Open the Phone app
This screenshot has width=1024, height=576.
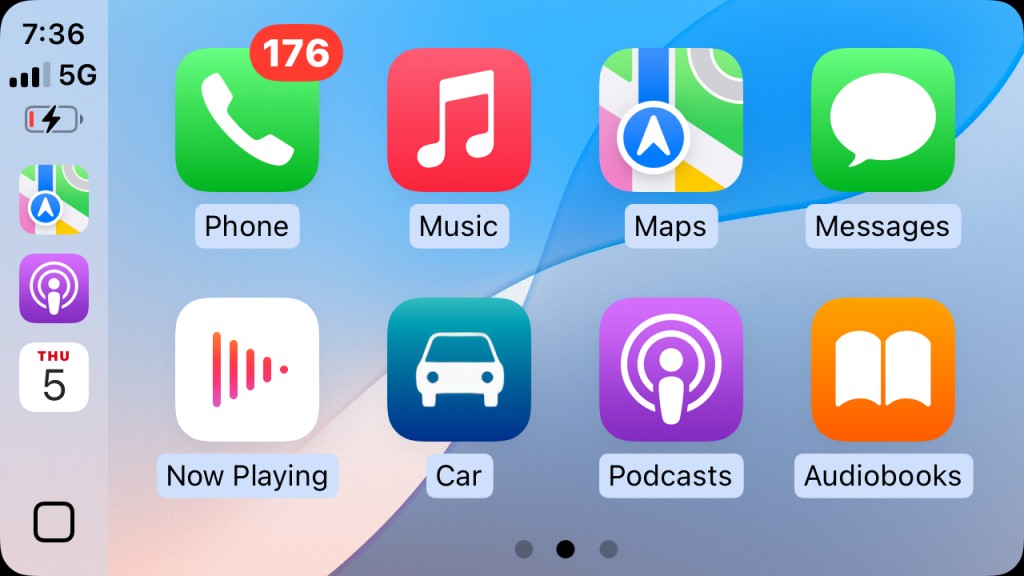247,120
